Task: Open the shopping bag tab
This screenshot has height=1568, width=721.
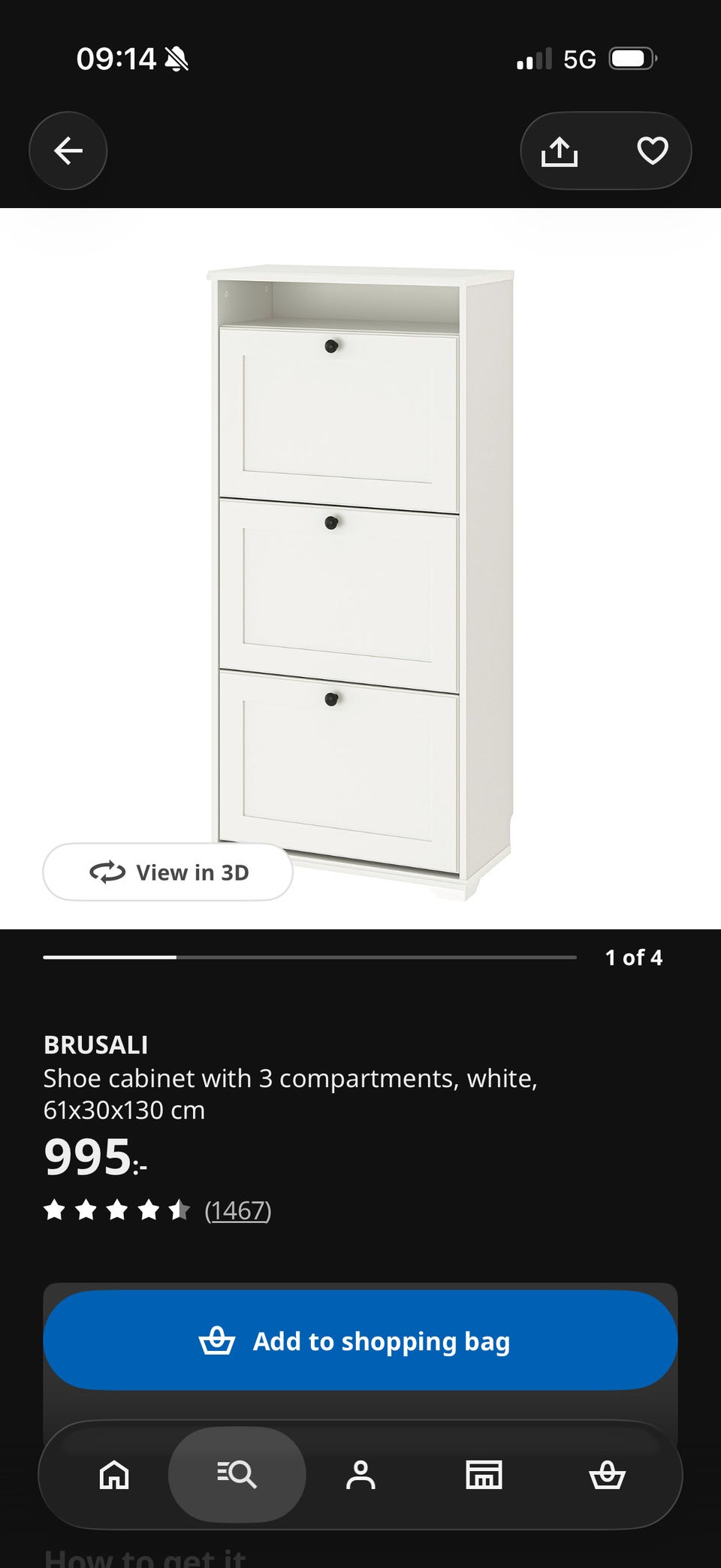Action: tap(607, 1474)
